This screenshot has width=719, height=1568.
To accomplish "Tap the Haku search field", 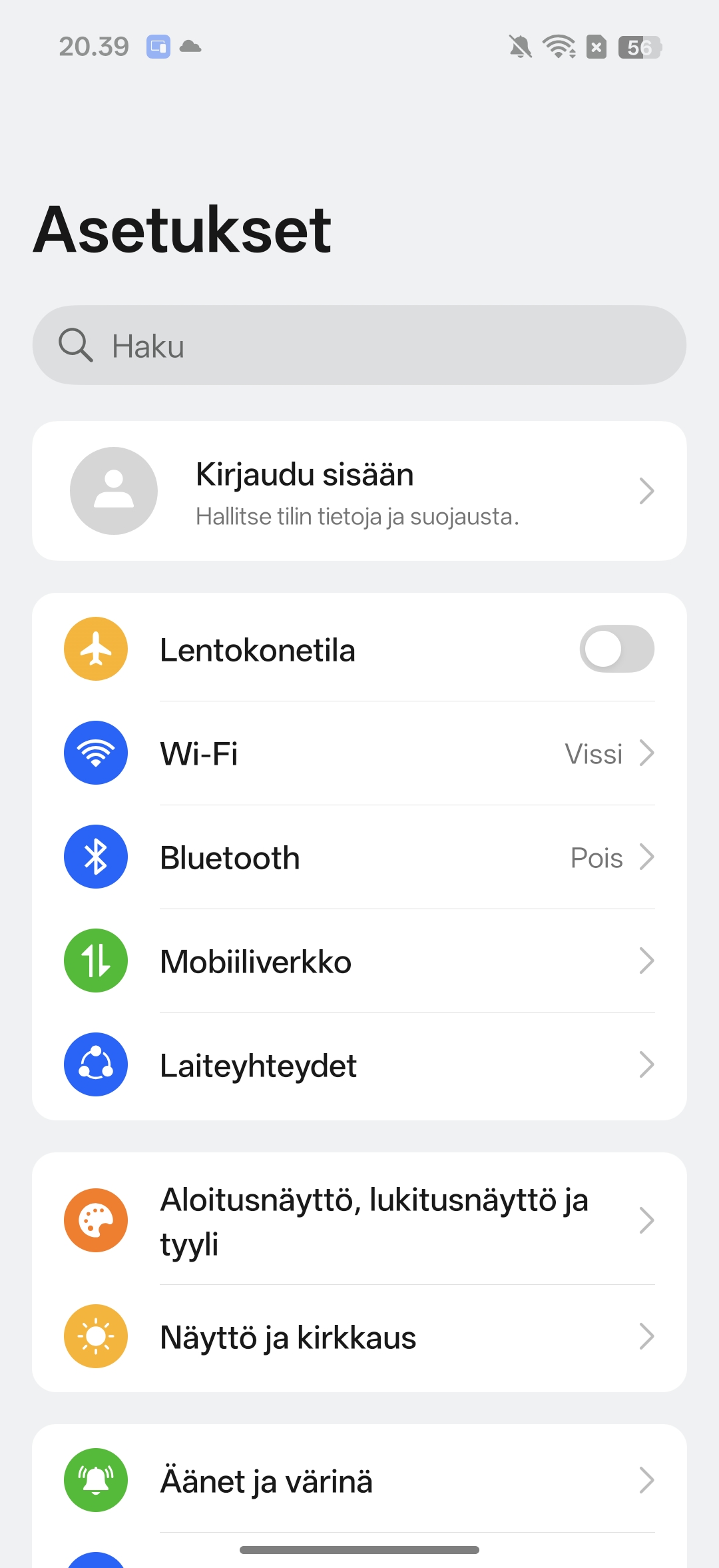I will tap(359, 345).
